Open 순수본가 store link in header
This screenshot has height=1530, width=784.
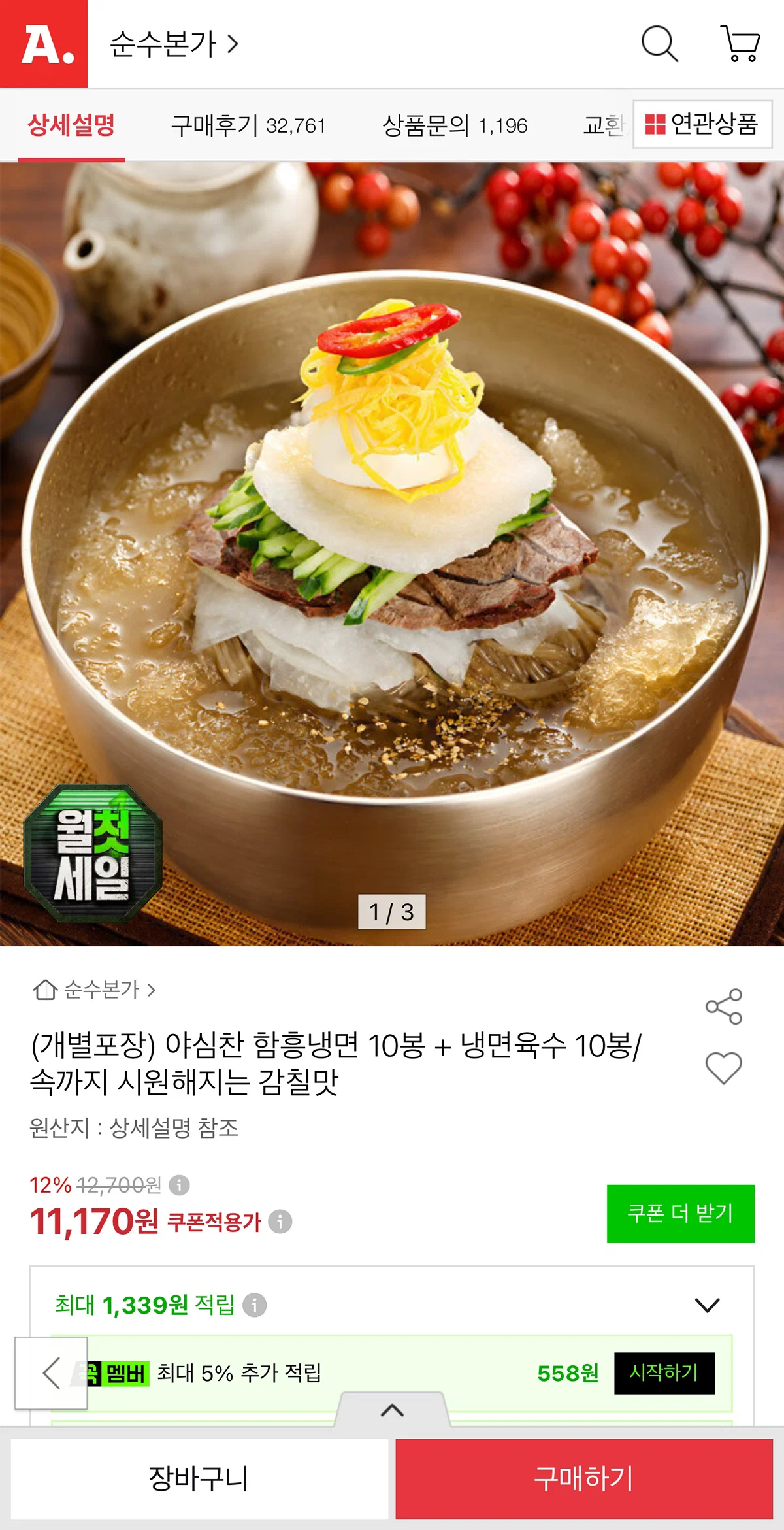tap(174, 44)
